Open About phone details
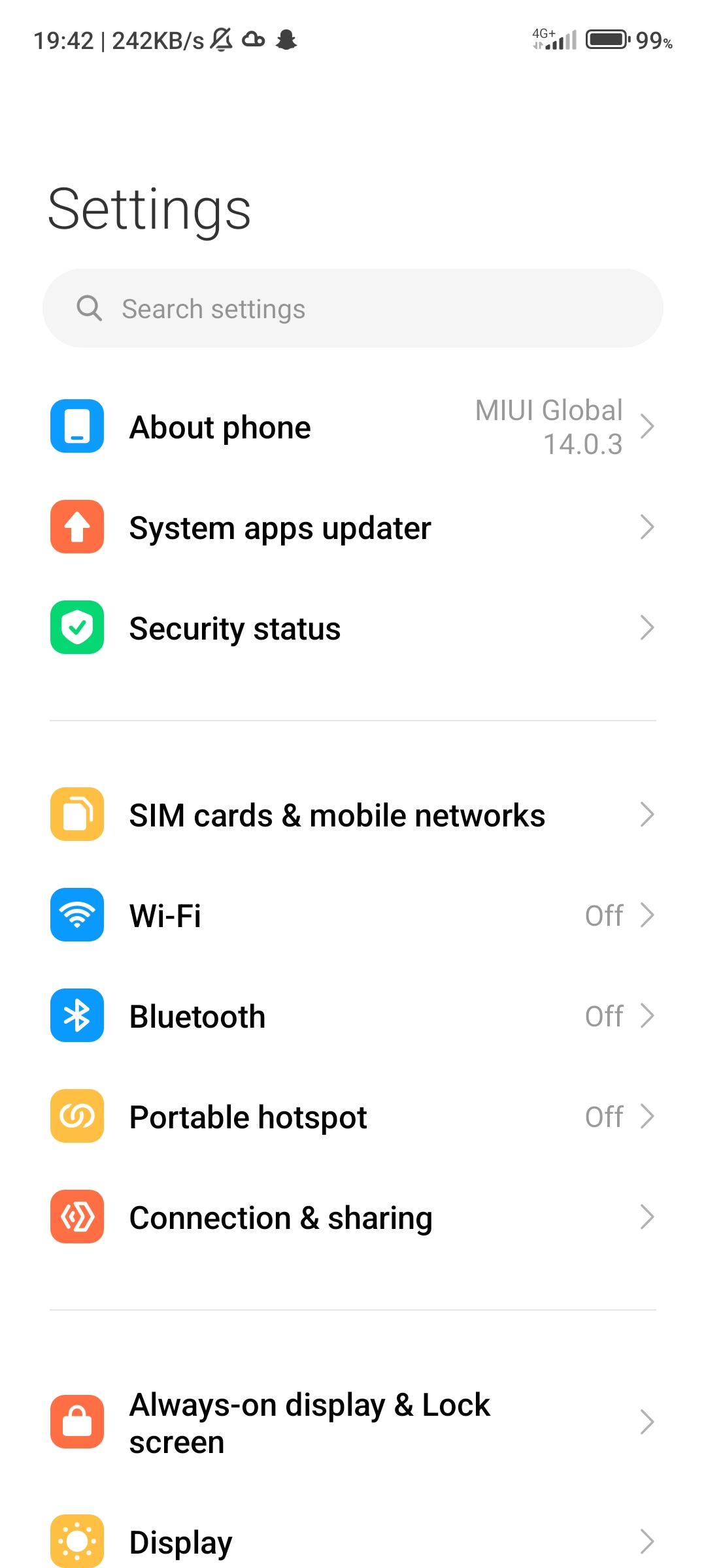 [353, 427]
